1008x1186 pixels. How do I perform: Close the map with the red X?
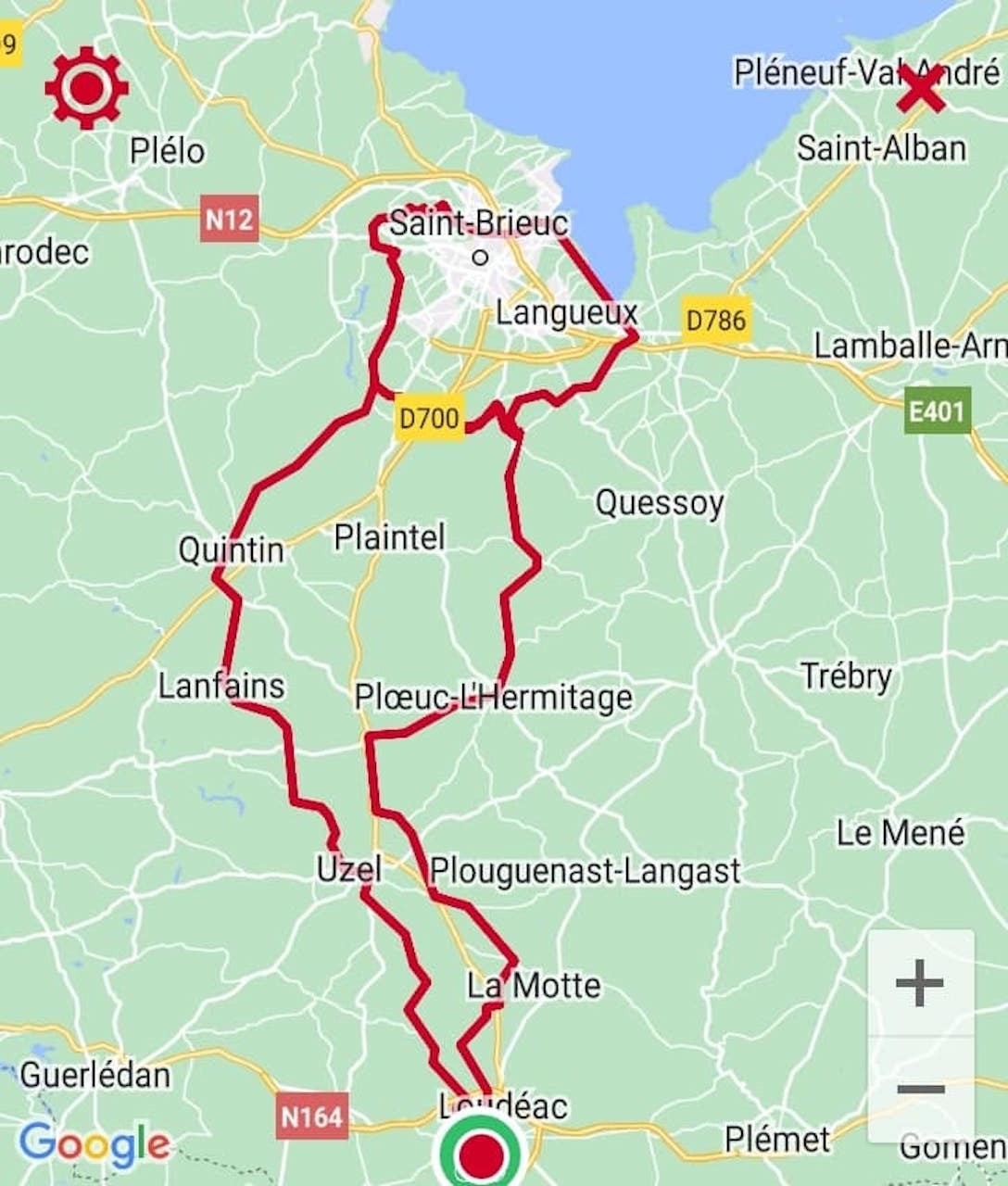[922, 90]
